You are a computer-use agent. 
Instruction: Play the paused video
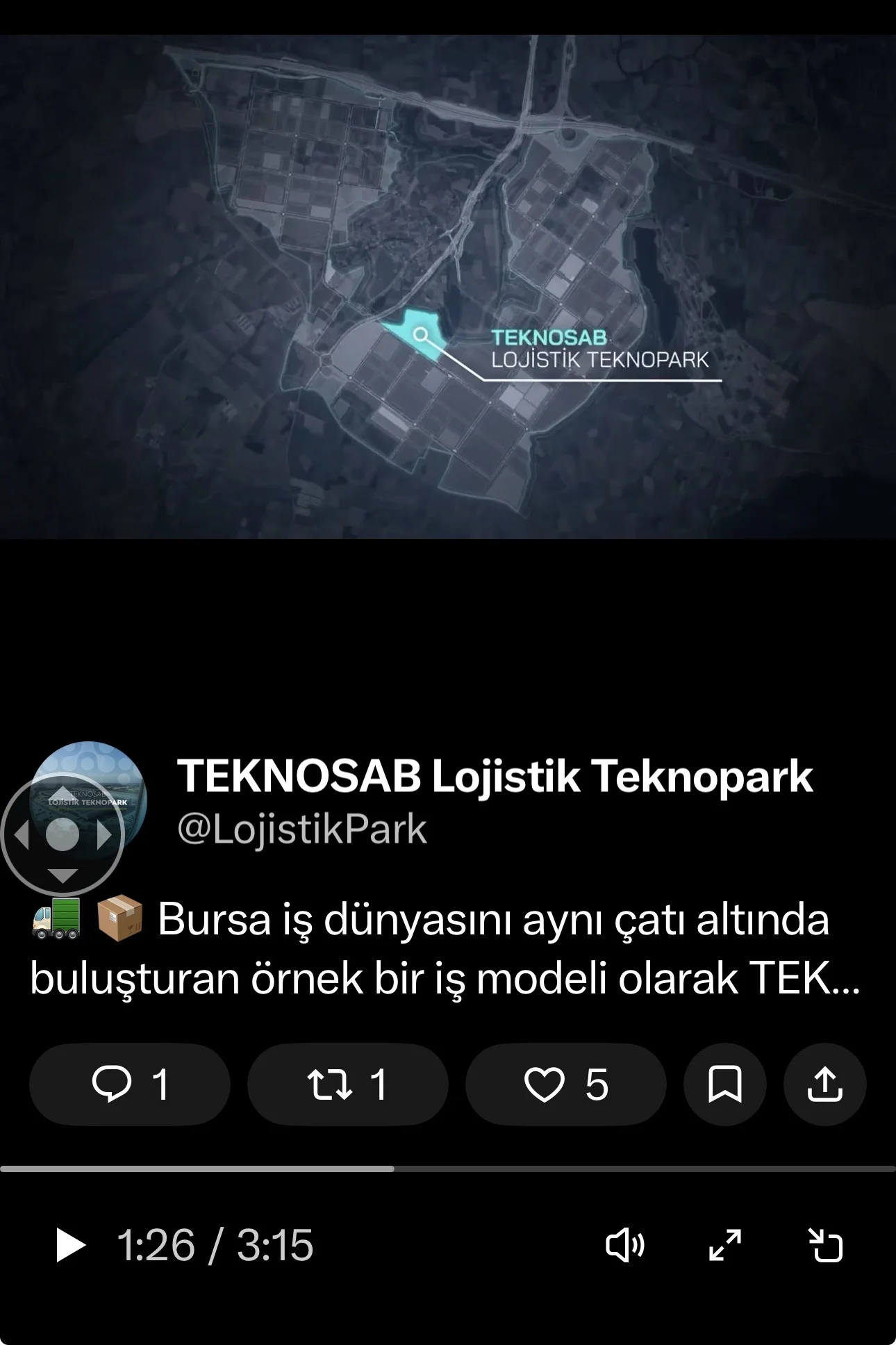click(70, 1244)
